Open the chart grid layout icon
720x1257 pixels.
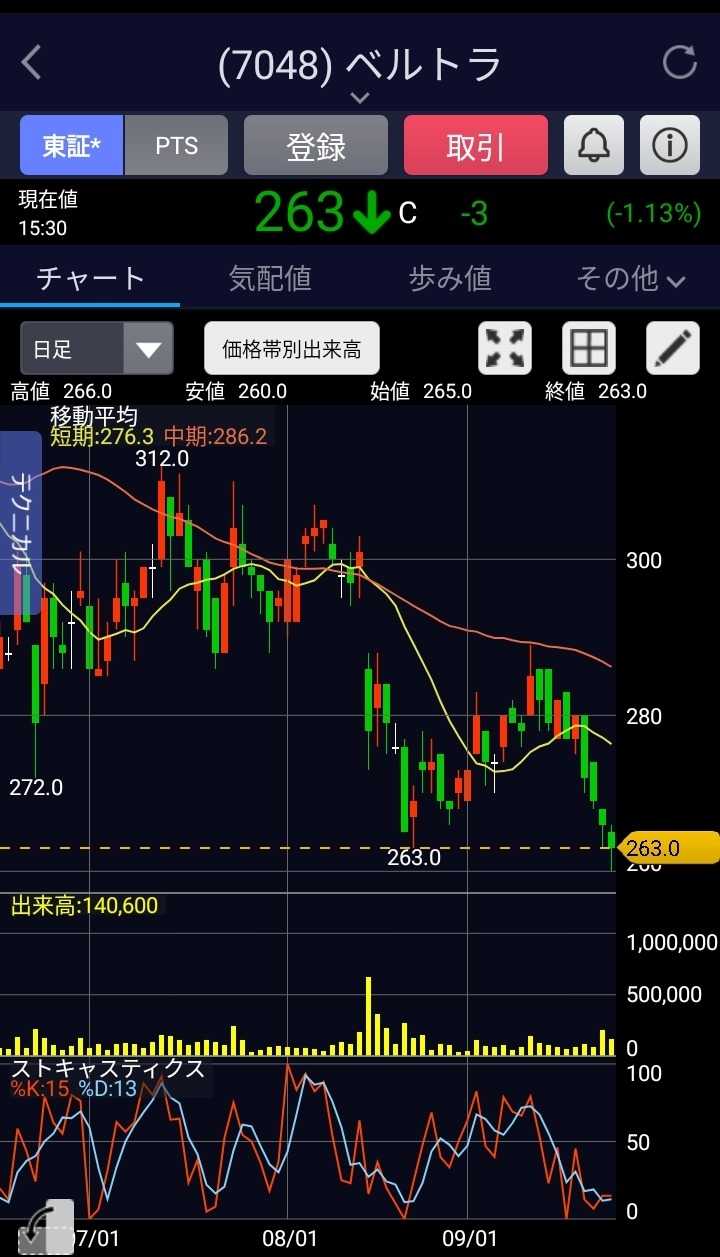(x=589, y=348)
